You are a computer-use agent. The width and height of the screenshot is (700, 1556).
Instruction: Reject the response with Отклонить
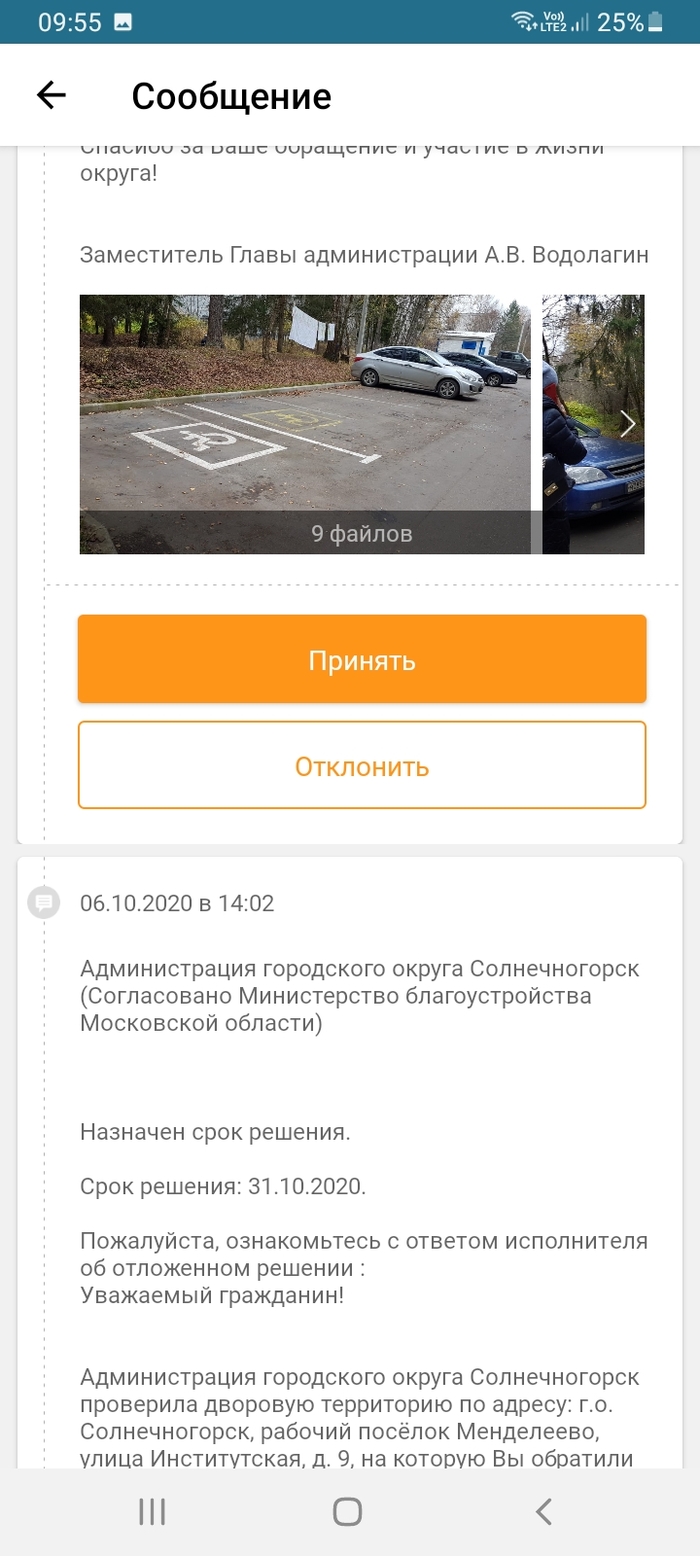click(362, 766)
